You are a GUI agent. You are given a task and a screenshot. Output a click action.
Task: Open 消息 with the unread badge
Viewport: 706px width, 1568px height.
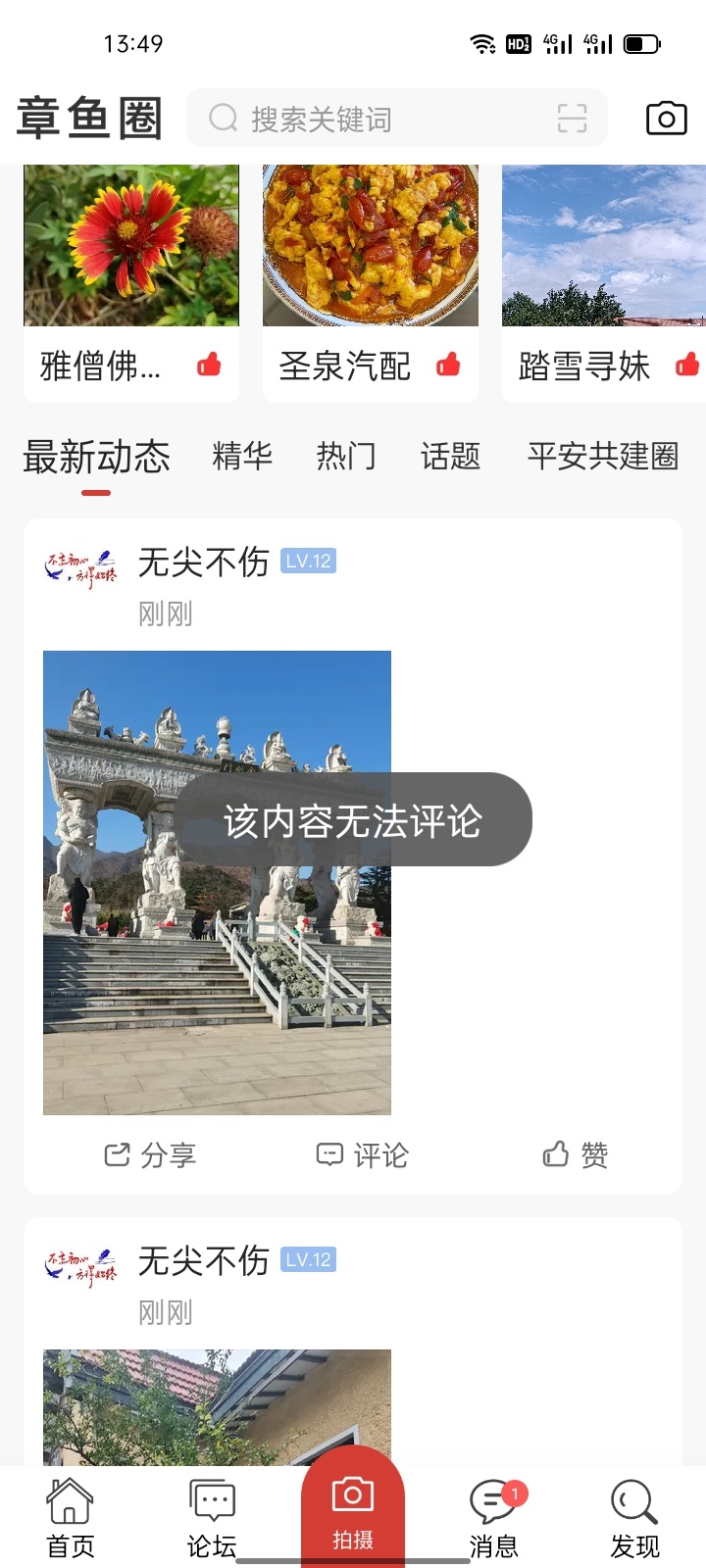[494, 1517]
